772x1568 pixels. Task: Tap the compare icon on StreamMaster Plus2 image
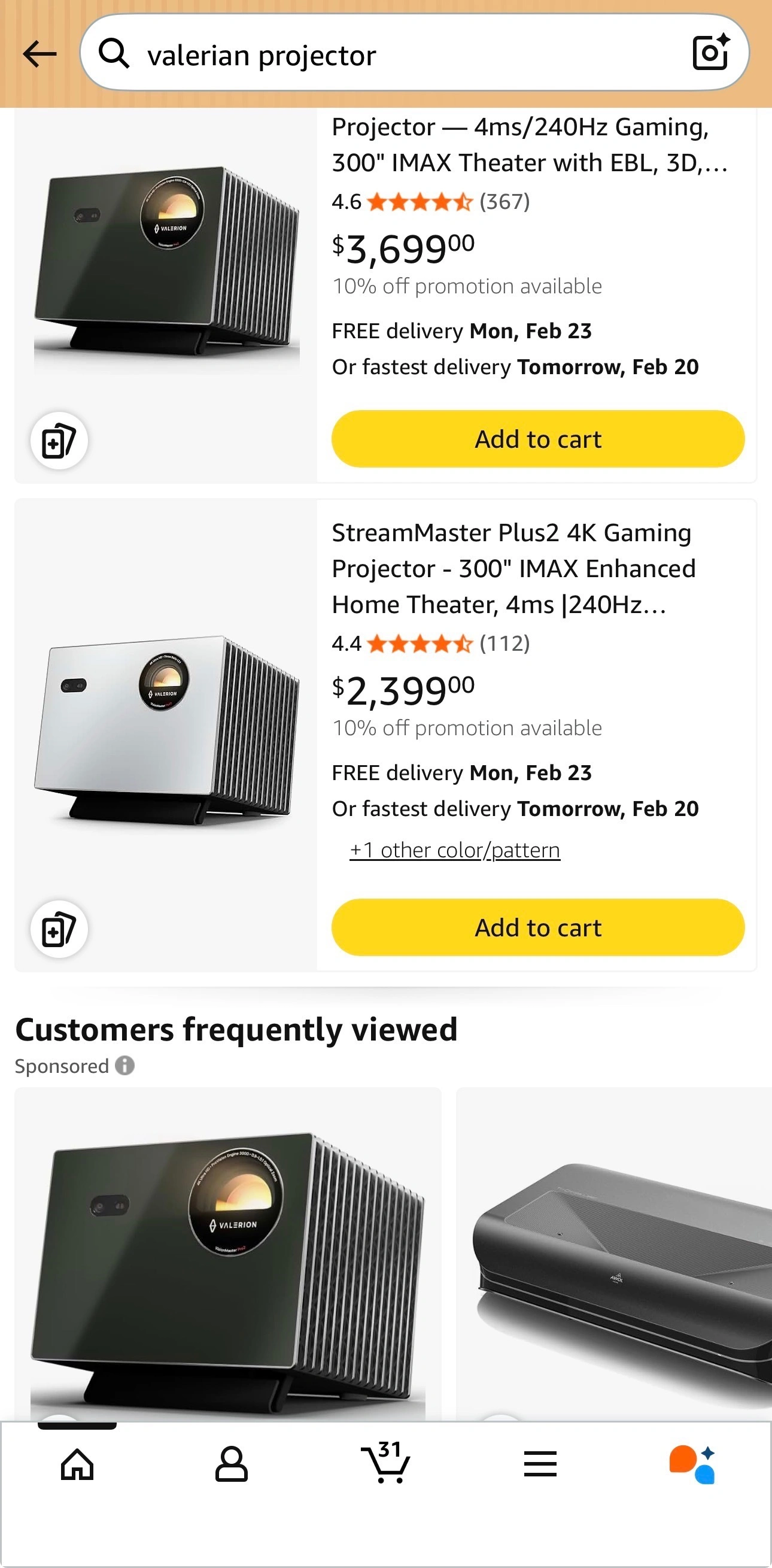tap(59, 929)
